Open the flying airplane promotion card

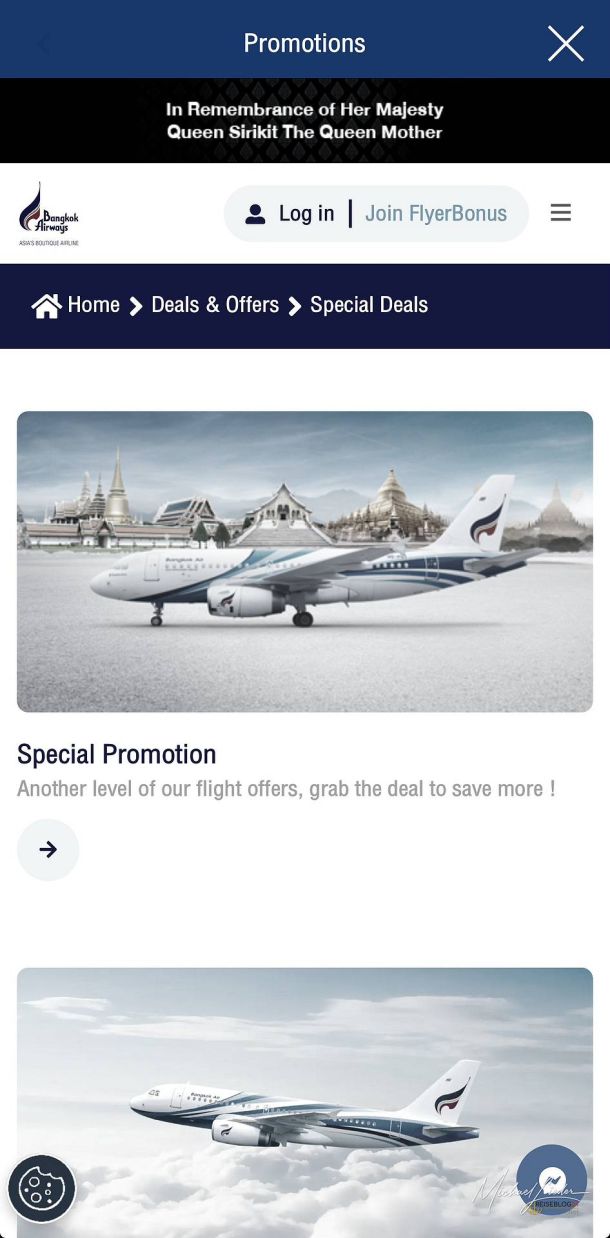click(x=305, y=1100)
